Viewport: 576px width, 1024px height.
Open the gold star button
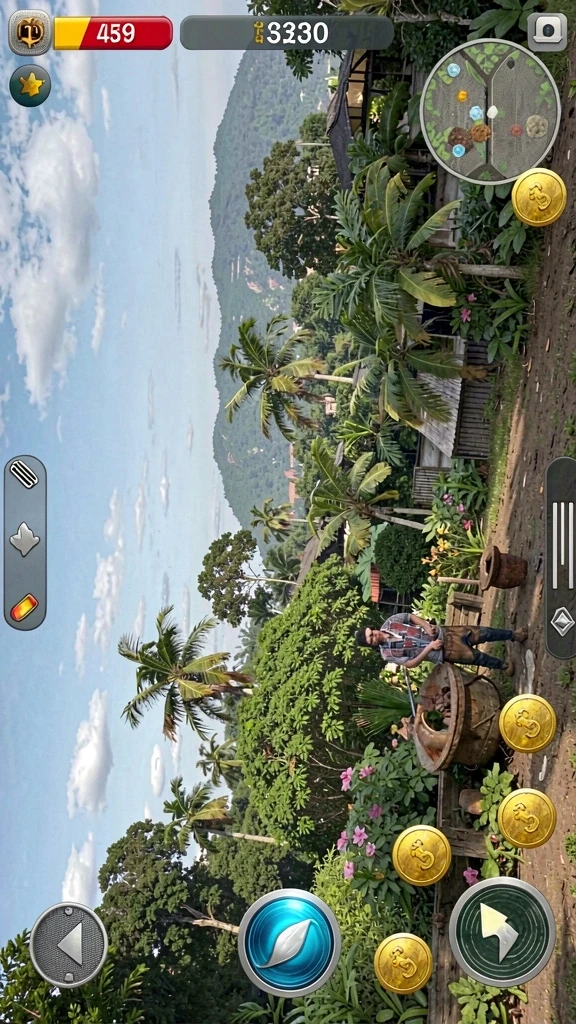(x=30, y=86)
